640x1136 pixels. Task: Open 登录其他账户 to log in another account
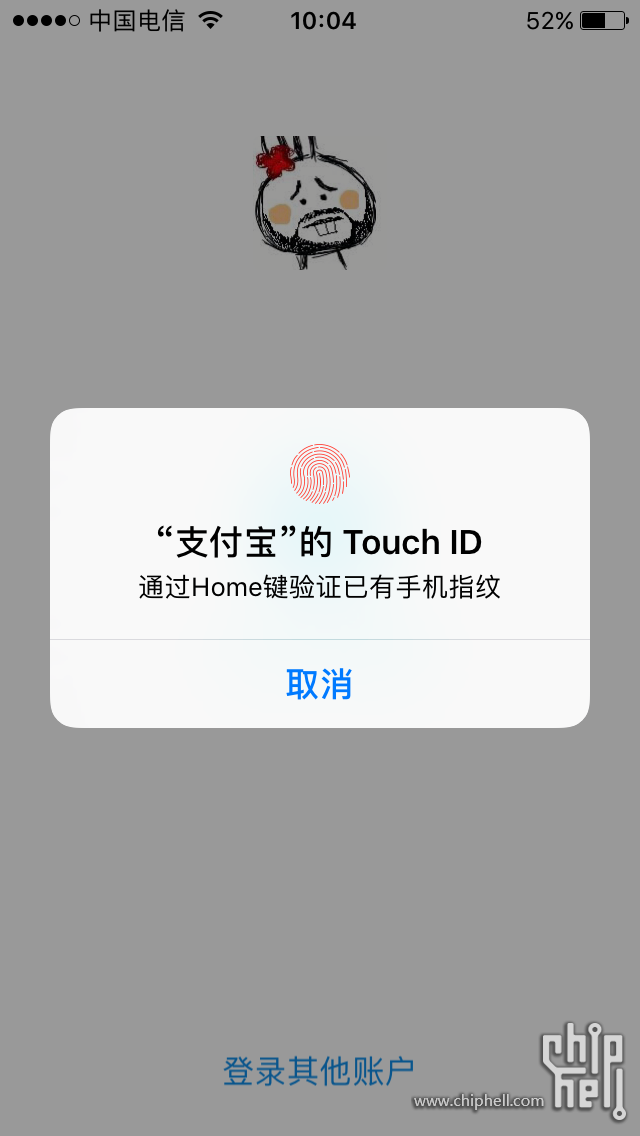pos(318,1071)
